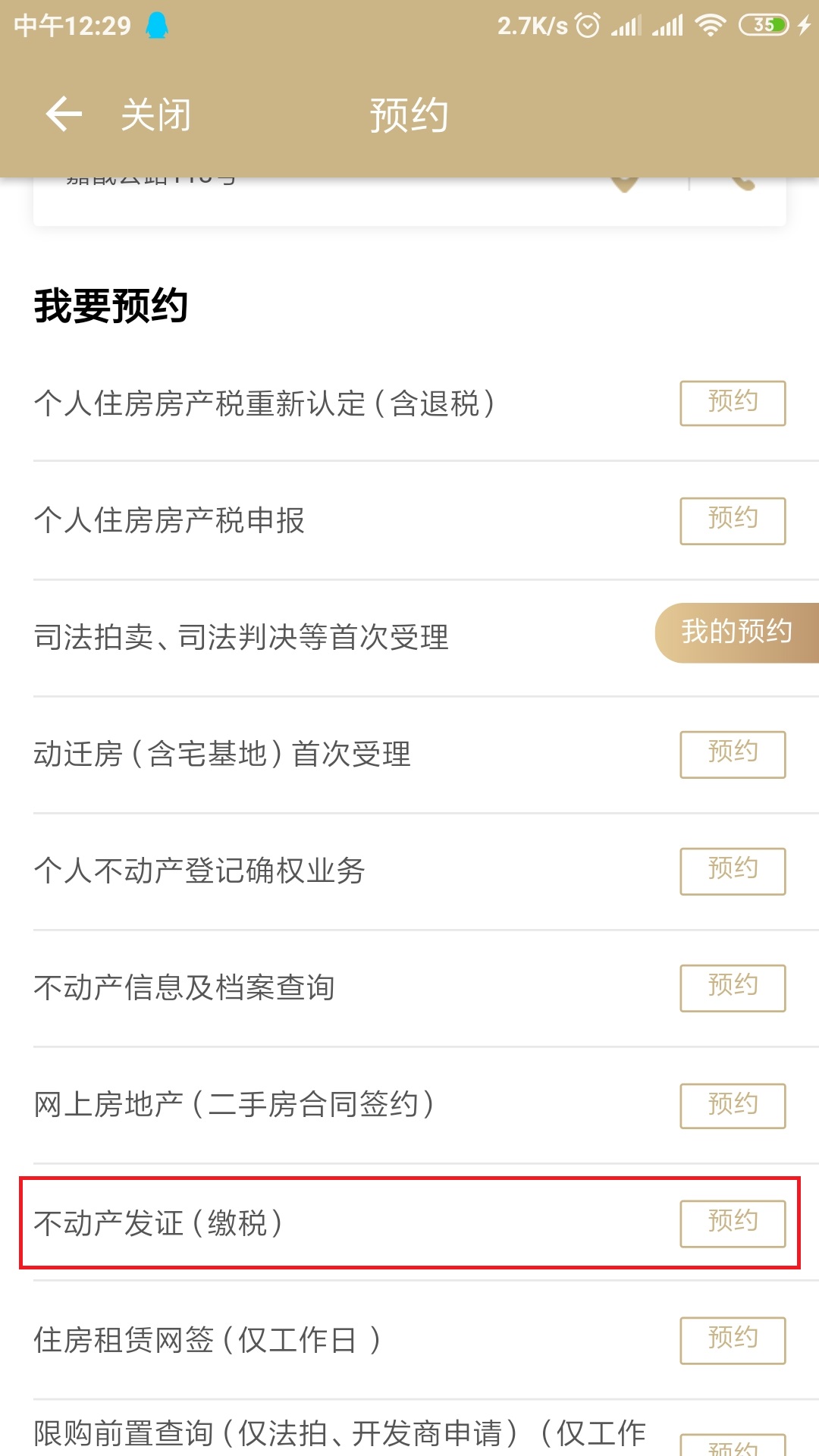Tap 预约 for 住房租赁网签（仅工作日）

731,1340
